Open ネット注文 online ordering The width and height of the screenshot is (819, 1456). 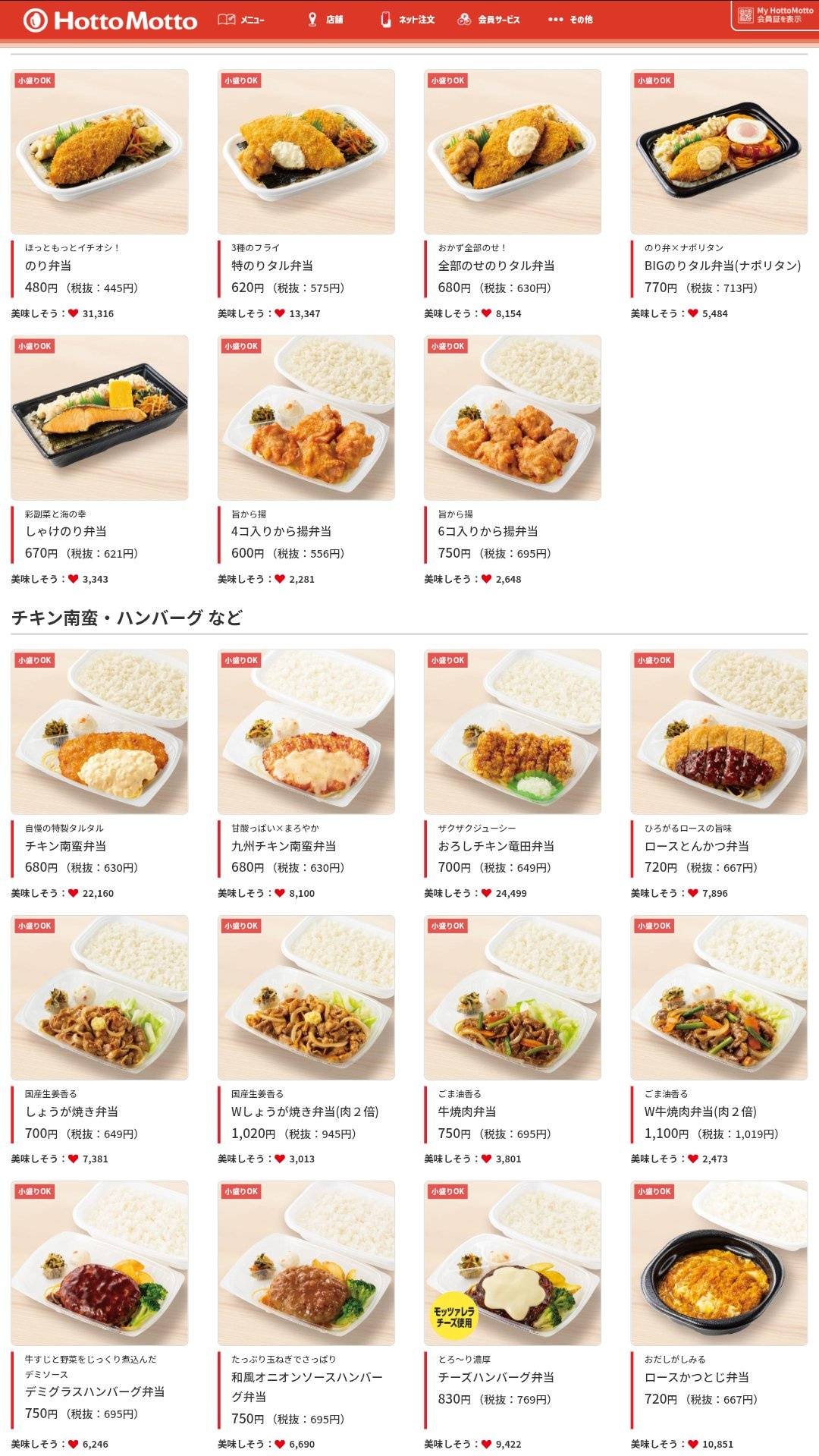tap(407, 20)
